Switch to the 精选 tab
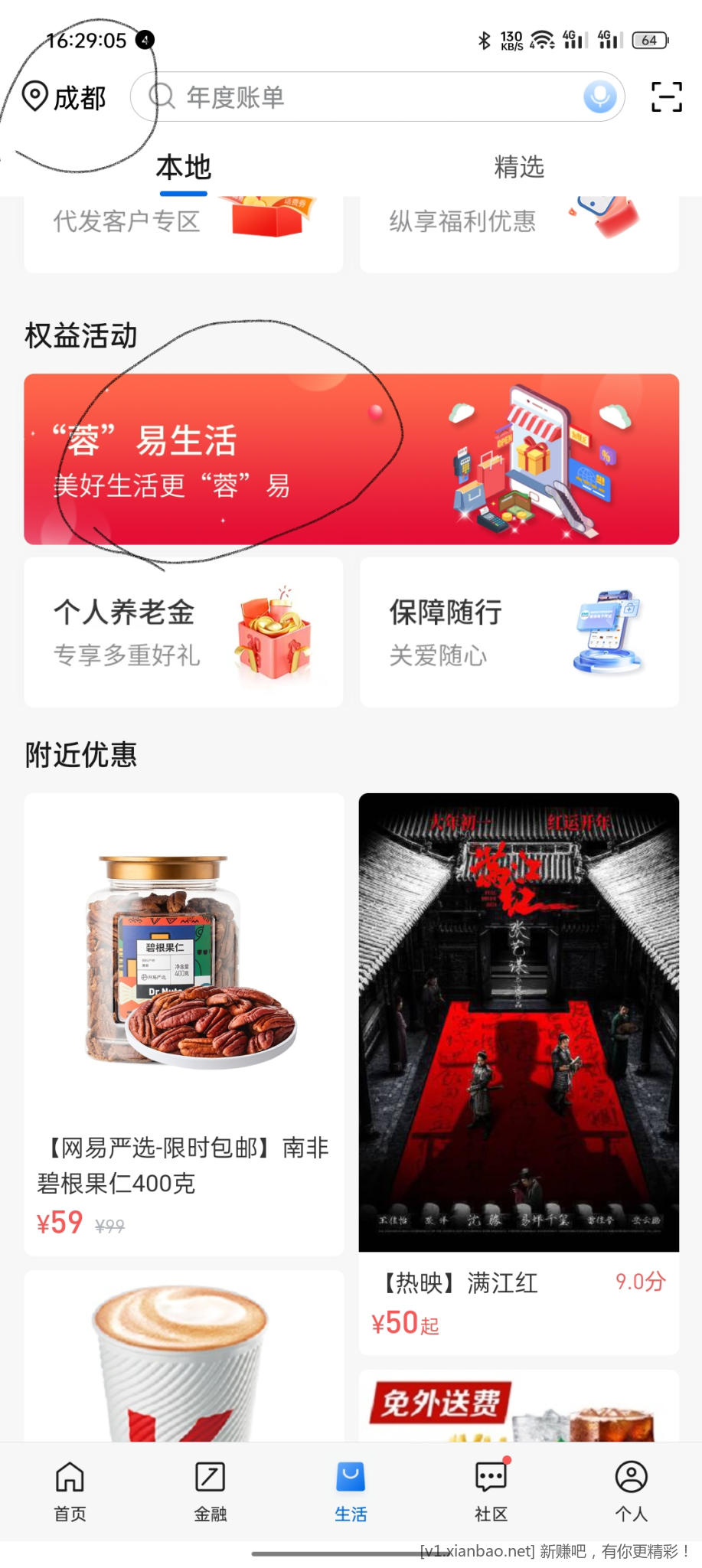Viewport: 702px width, 1568px height. [519, 168]
